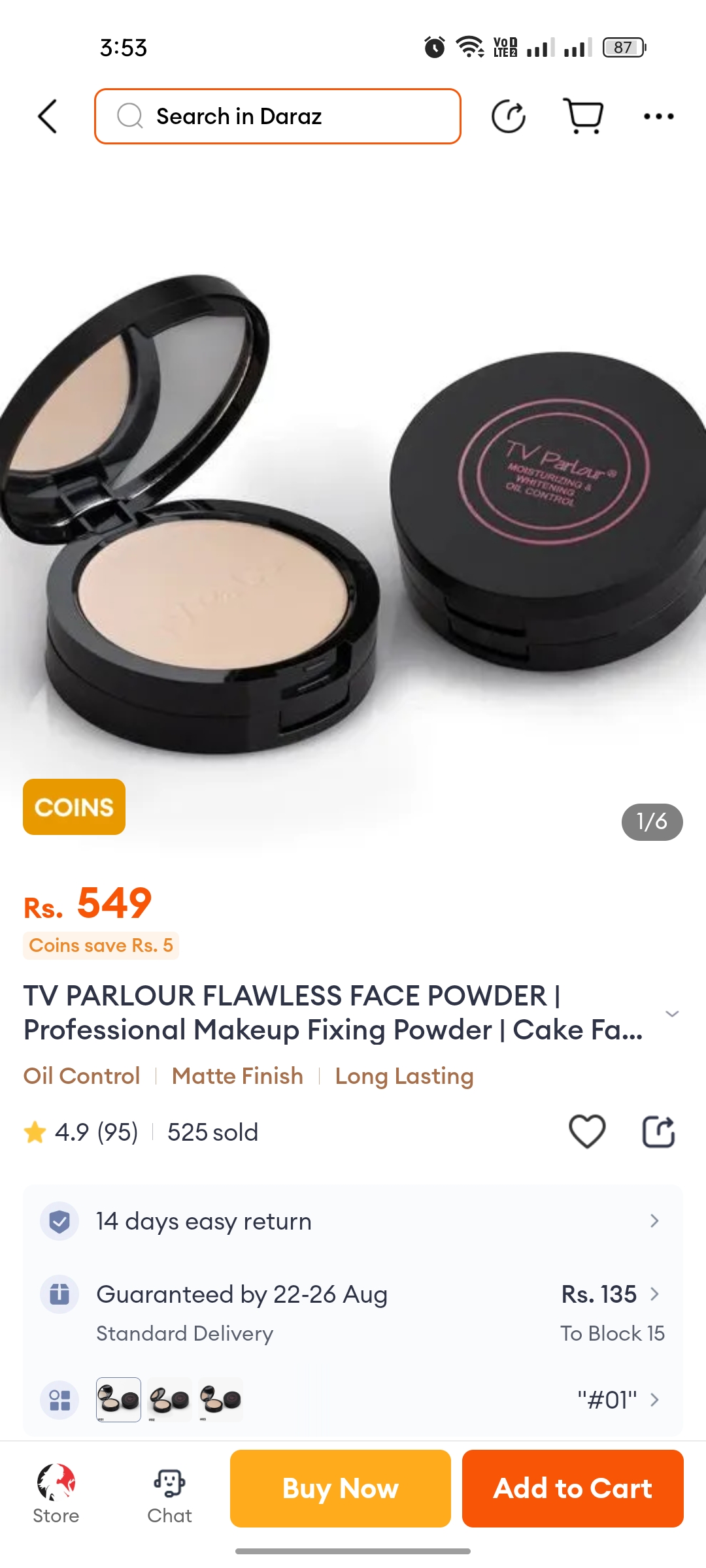Select the first shade variant thumbnail
Image resolution: width=706 pixels, height=1568 pixels.
pos(118,1399)
